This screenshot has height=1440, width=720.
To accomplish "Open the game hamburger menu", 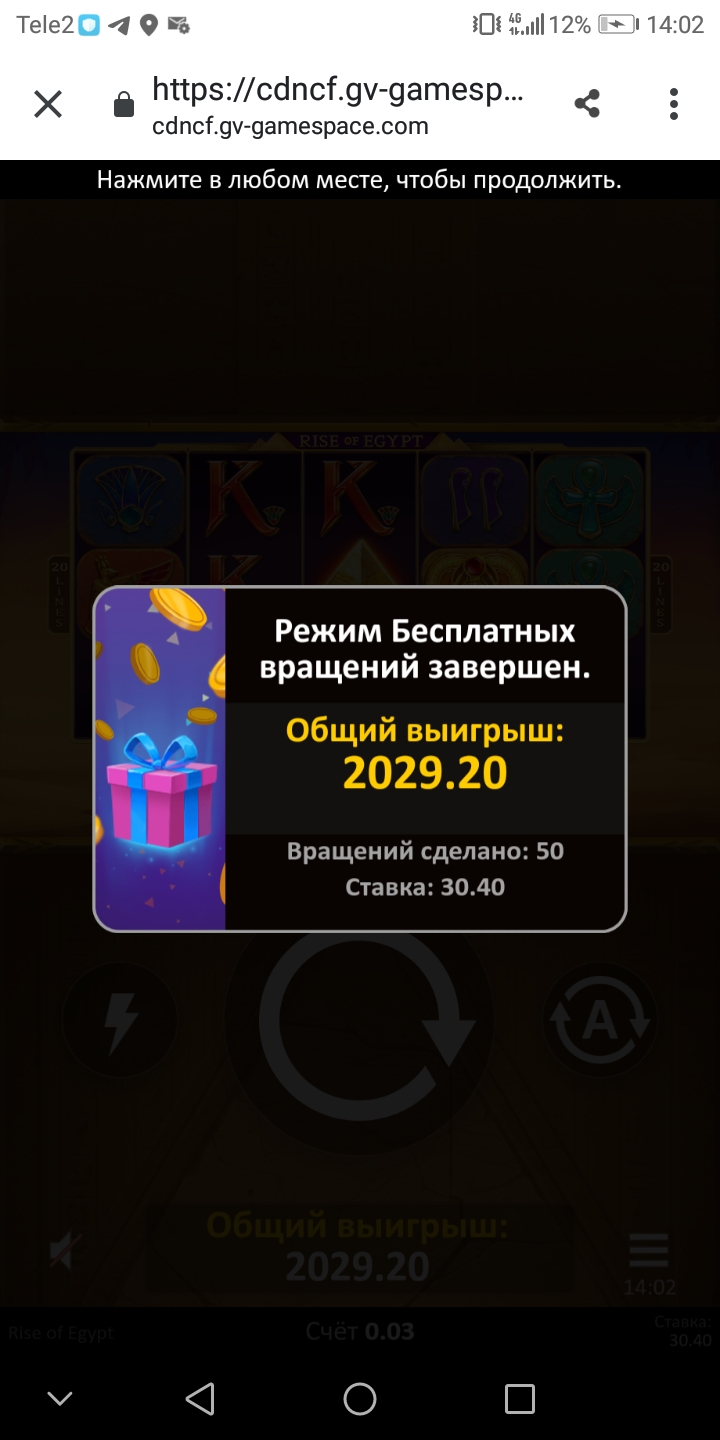I will 648,1250.
